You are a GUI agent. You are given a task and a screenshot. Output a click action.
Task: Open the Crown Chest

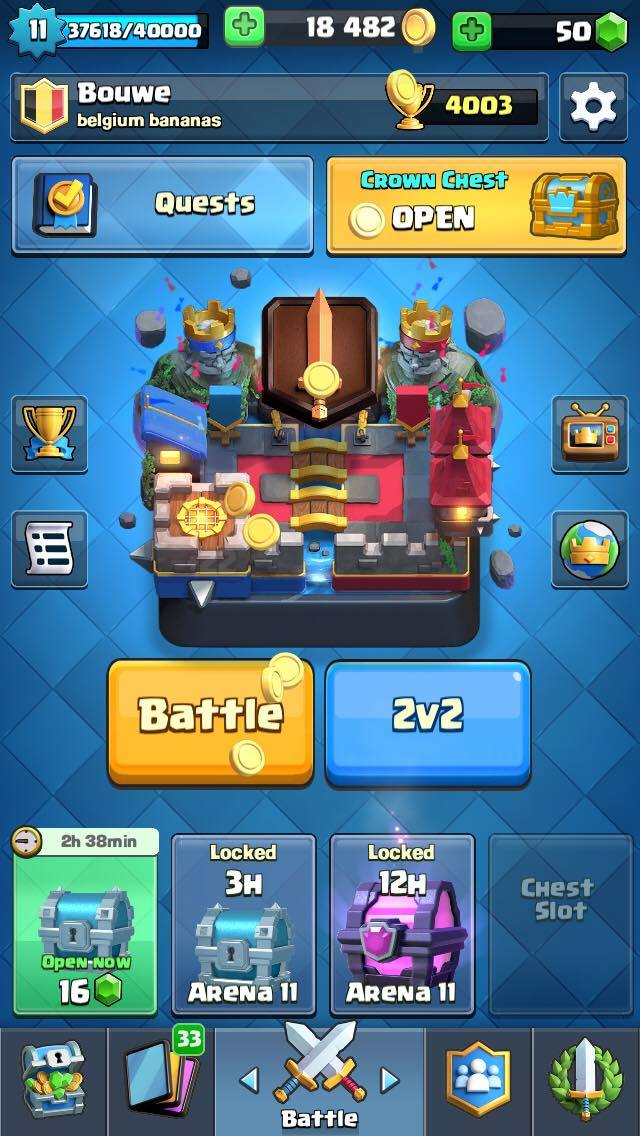coord(476,205)
